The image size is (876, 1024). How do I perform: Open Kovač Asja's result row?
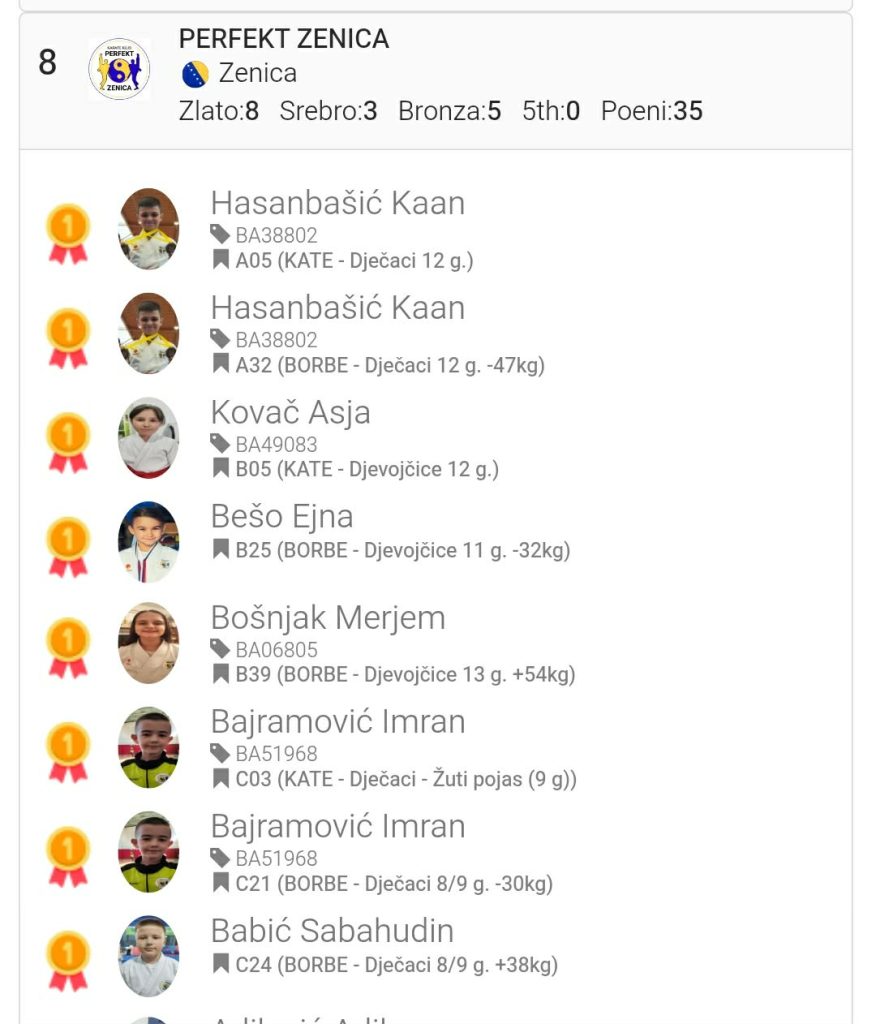[290, 413]
